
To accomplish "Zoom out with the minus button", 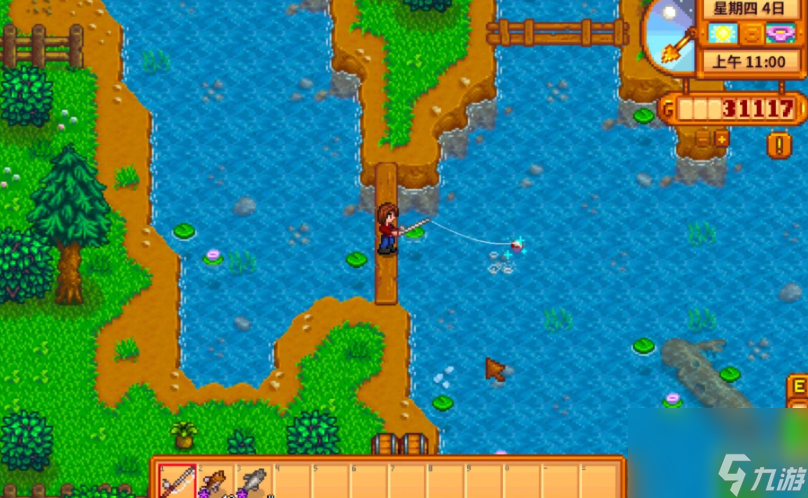I will tap(704, 139).
